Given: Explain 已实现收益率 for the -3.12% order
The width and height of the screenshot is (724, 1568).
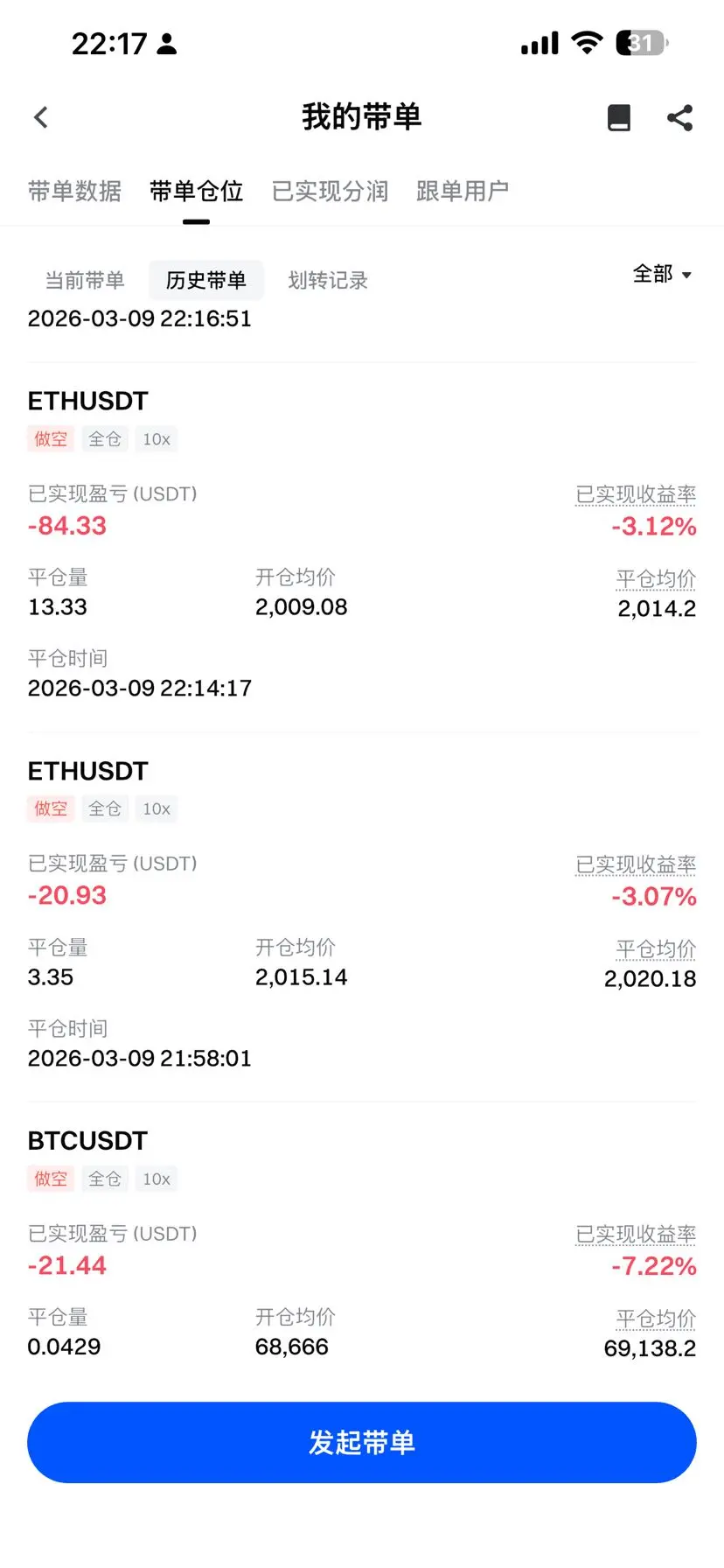Looking at the screenshot, I should 636,494.
